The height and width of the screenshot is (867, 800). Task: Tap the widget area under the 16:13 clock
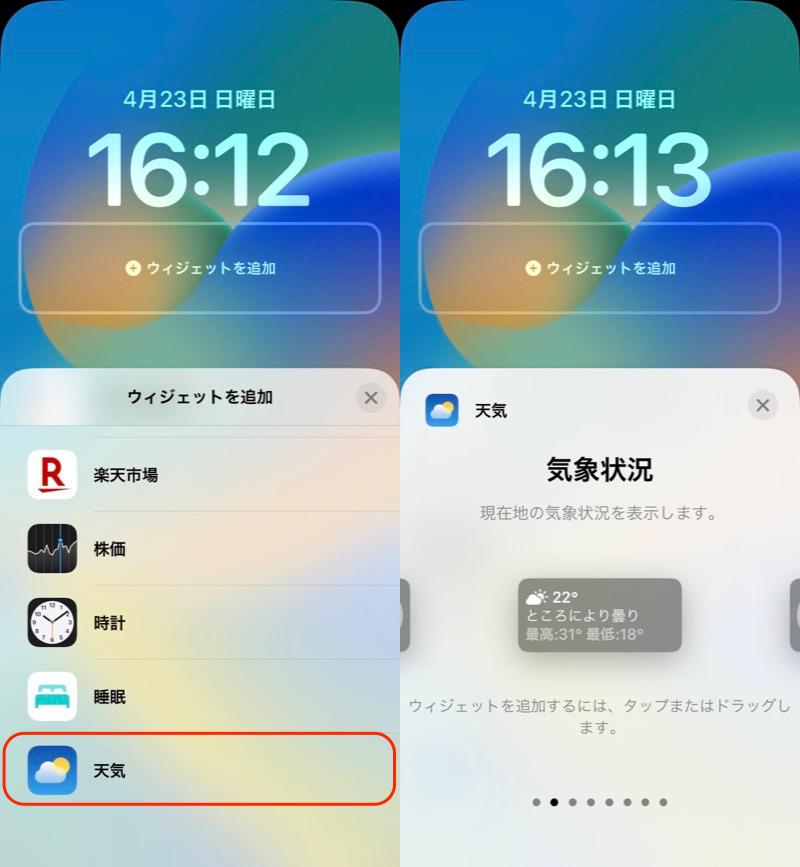click(x=599, y=268)
